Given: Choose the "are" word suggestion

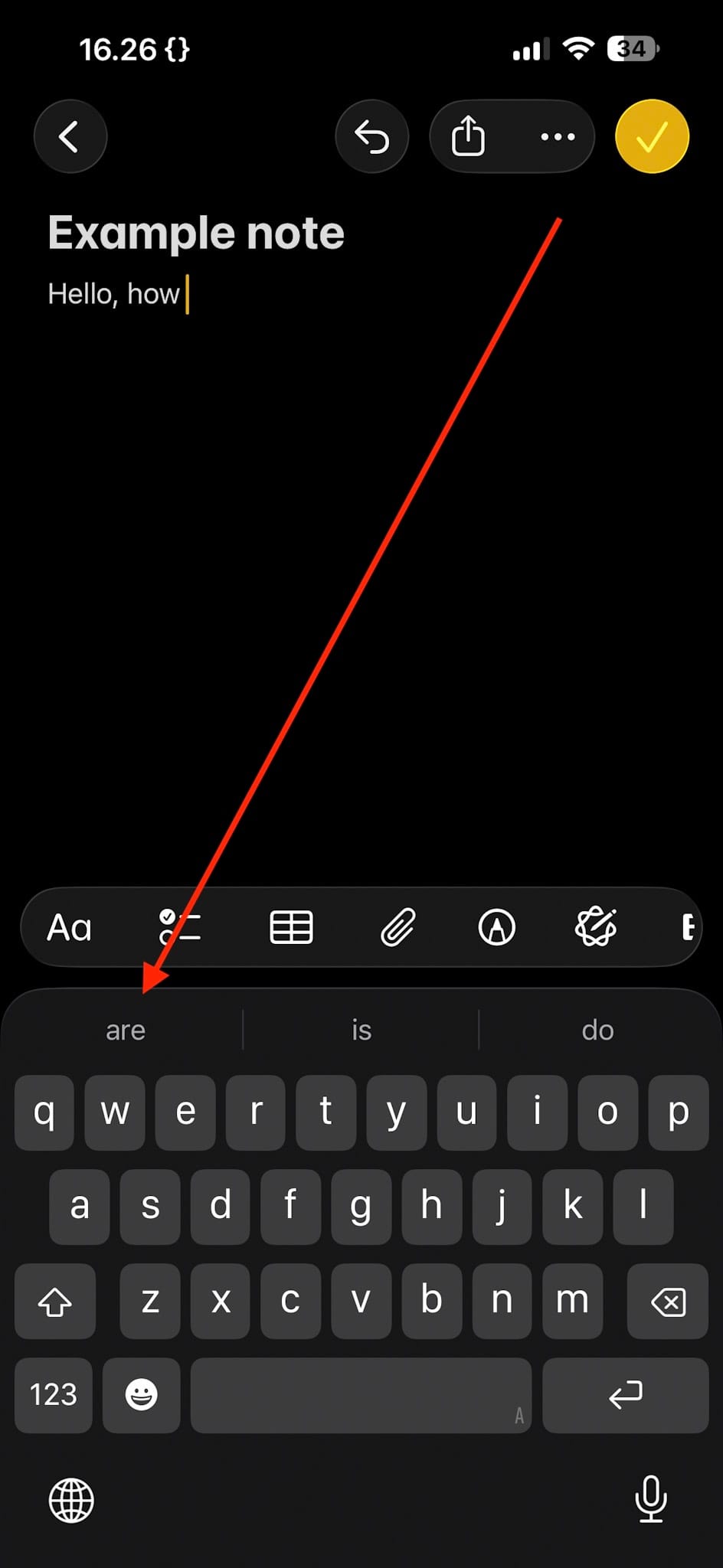Looking at the screenshot, I should coord(126,1031).
